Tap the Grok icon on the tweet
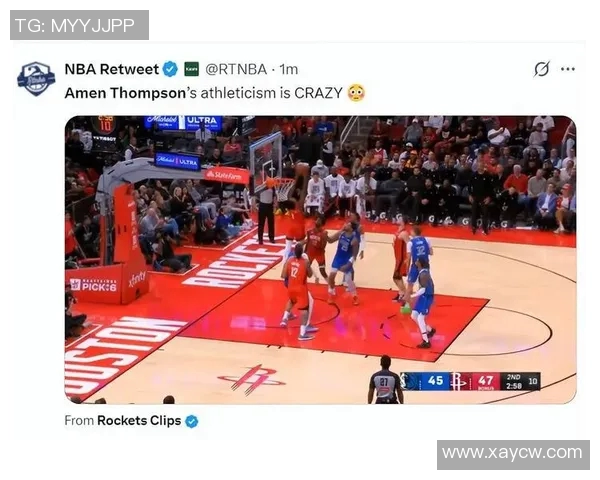 [541, 69]
